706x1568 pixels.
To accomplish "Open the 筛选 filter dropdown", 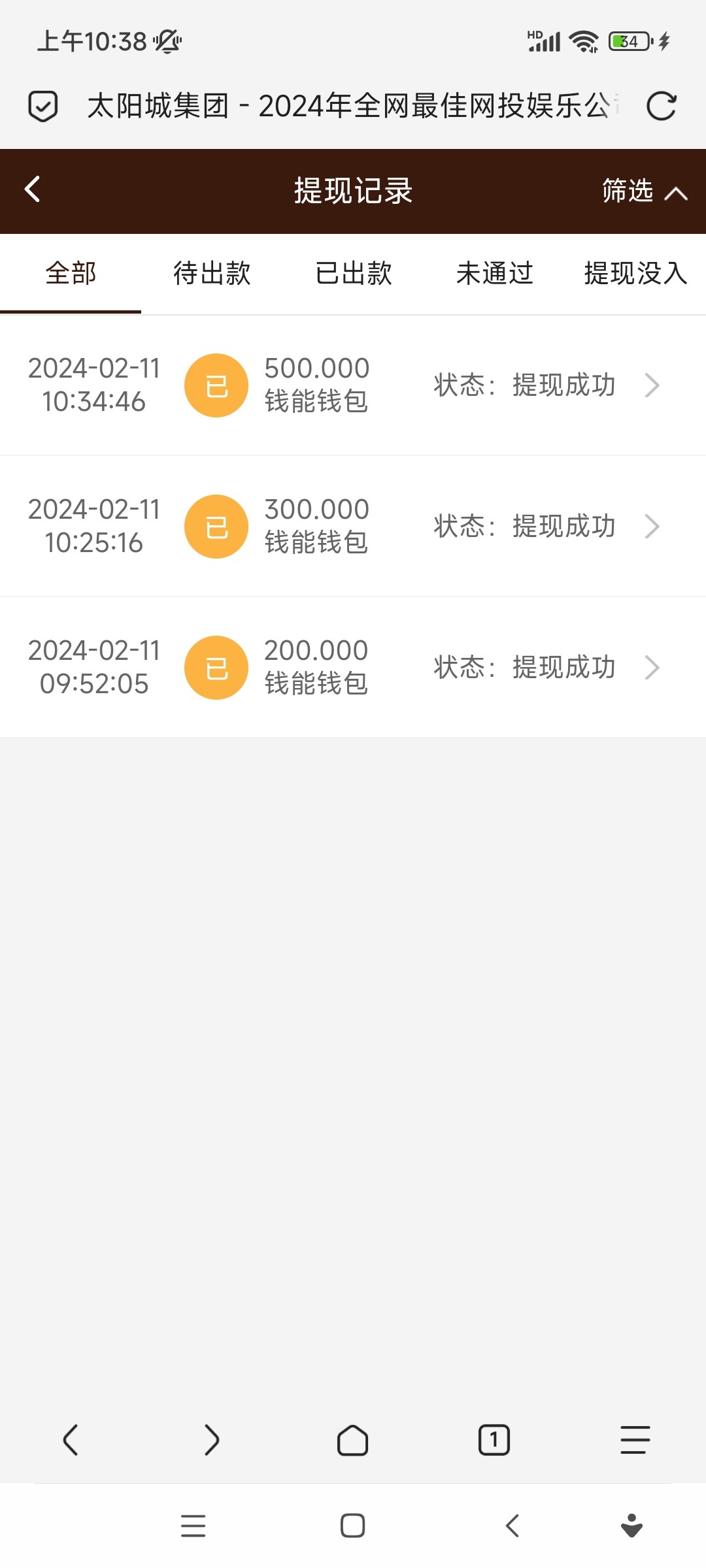I will [643, 191].
